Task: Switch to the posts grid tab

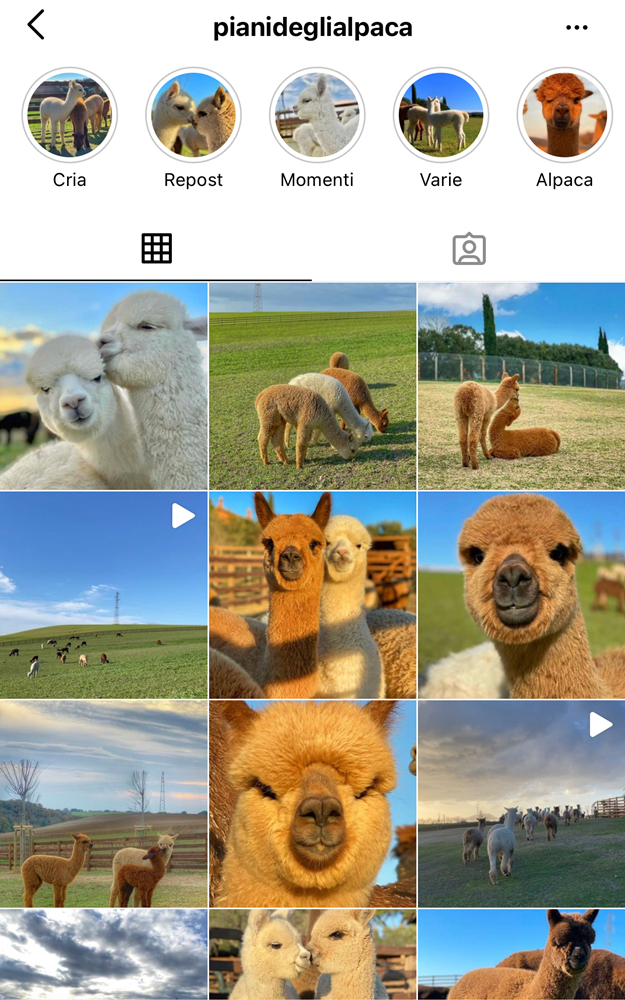Action: pos(156,248)
